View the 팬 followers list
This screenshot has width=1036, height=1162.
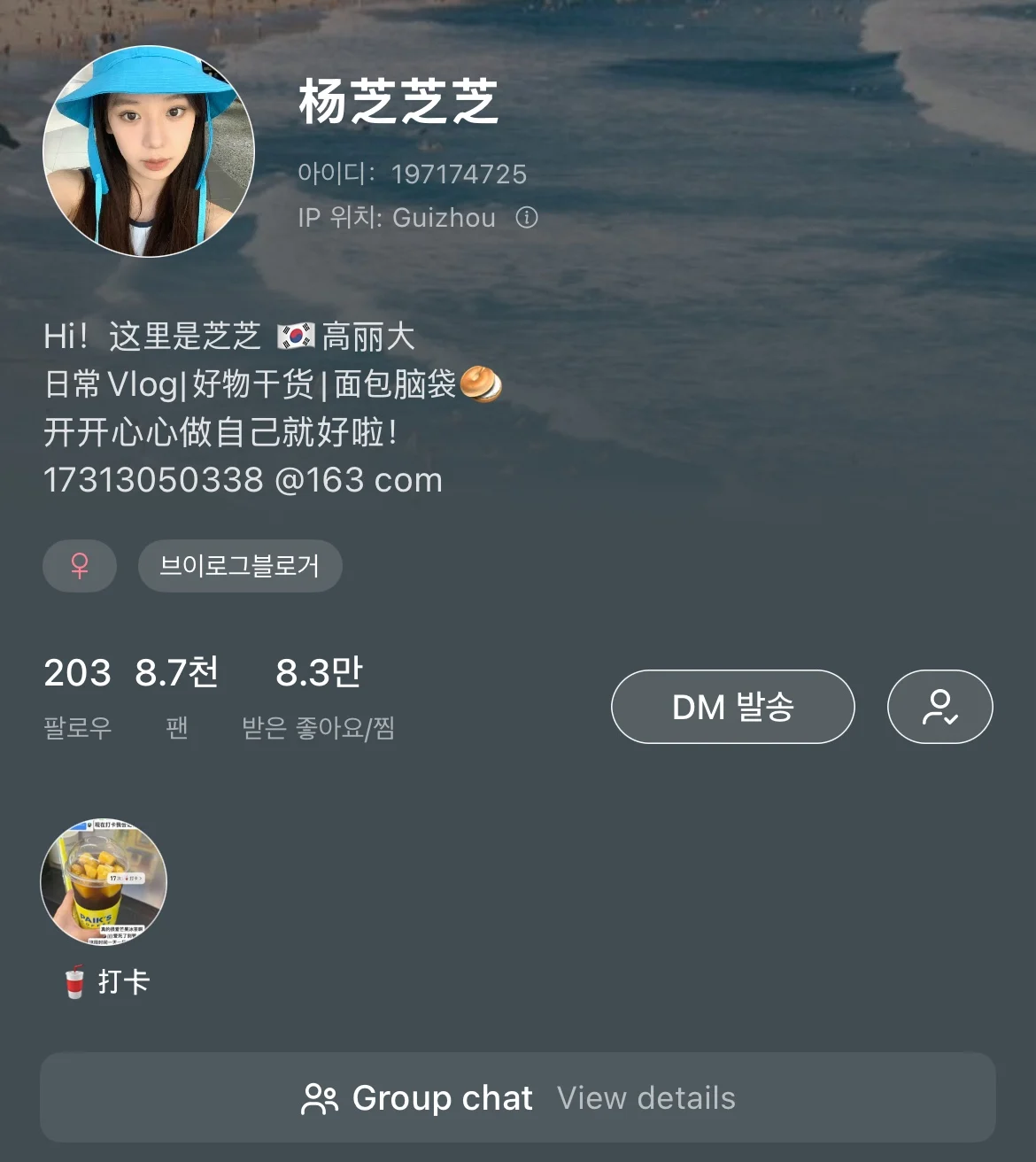tap(177, 697)
